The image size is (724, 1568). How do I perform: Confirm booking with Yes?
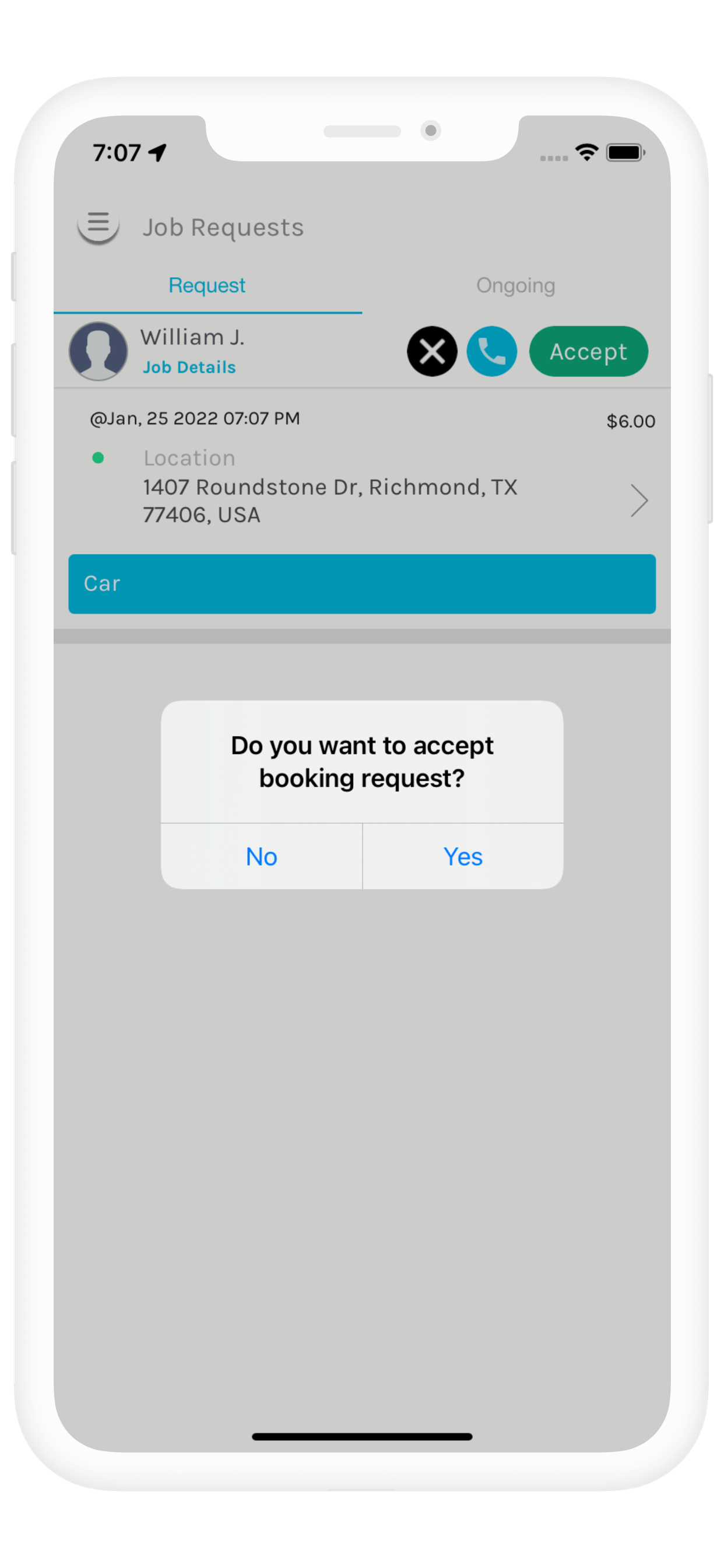462,856
